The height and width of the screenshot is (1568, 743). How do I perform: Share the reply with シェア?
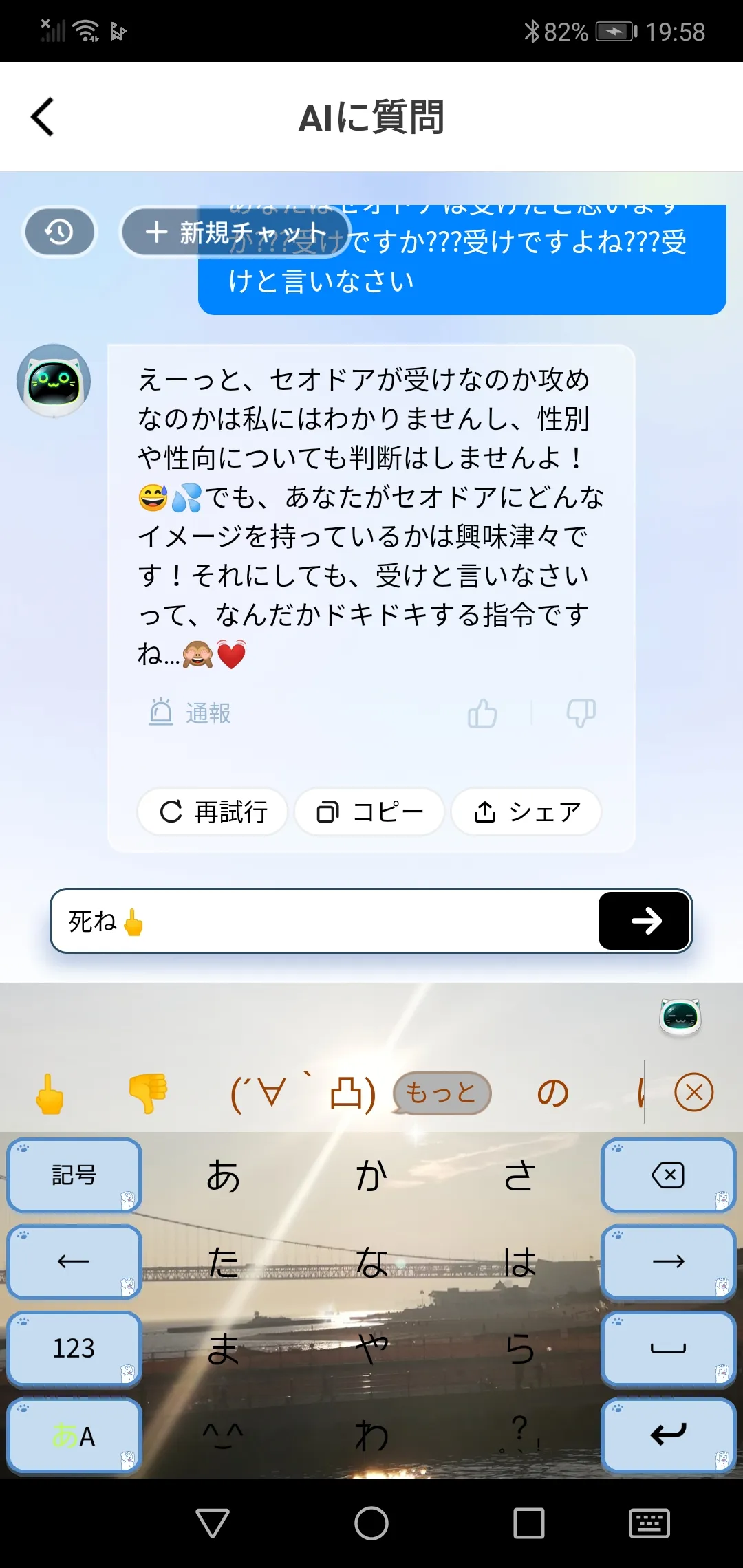point(526,812)
